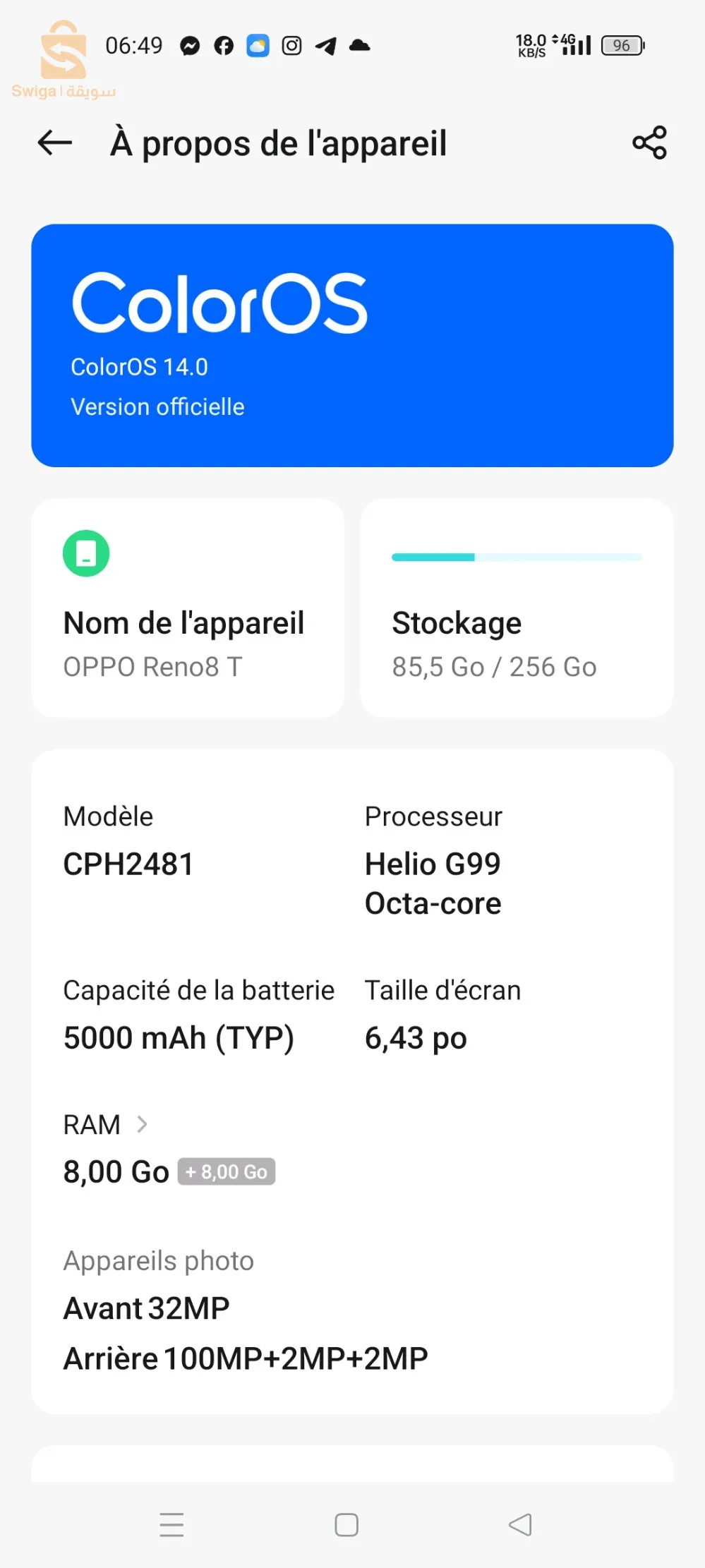Expand the RAM details chevron
This screenshot has width=705, height=1568.
coord(142,1124)
